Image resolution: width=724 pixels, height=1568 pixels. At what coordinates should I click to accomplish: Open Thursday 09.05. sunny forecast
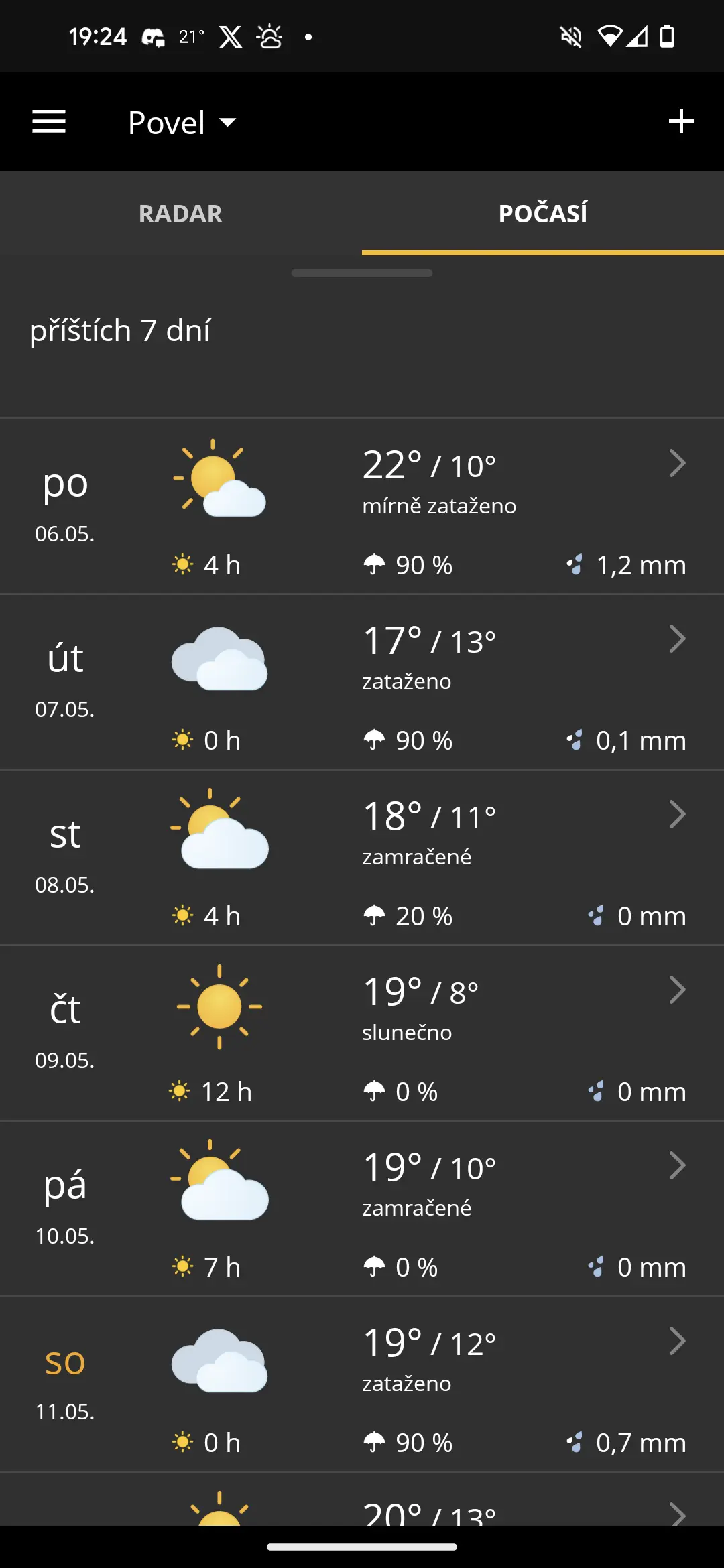pyautogui.click(x=362, y=1033)
